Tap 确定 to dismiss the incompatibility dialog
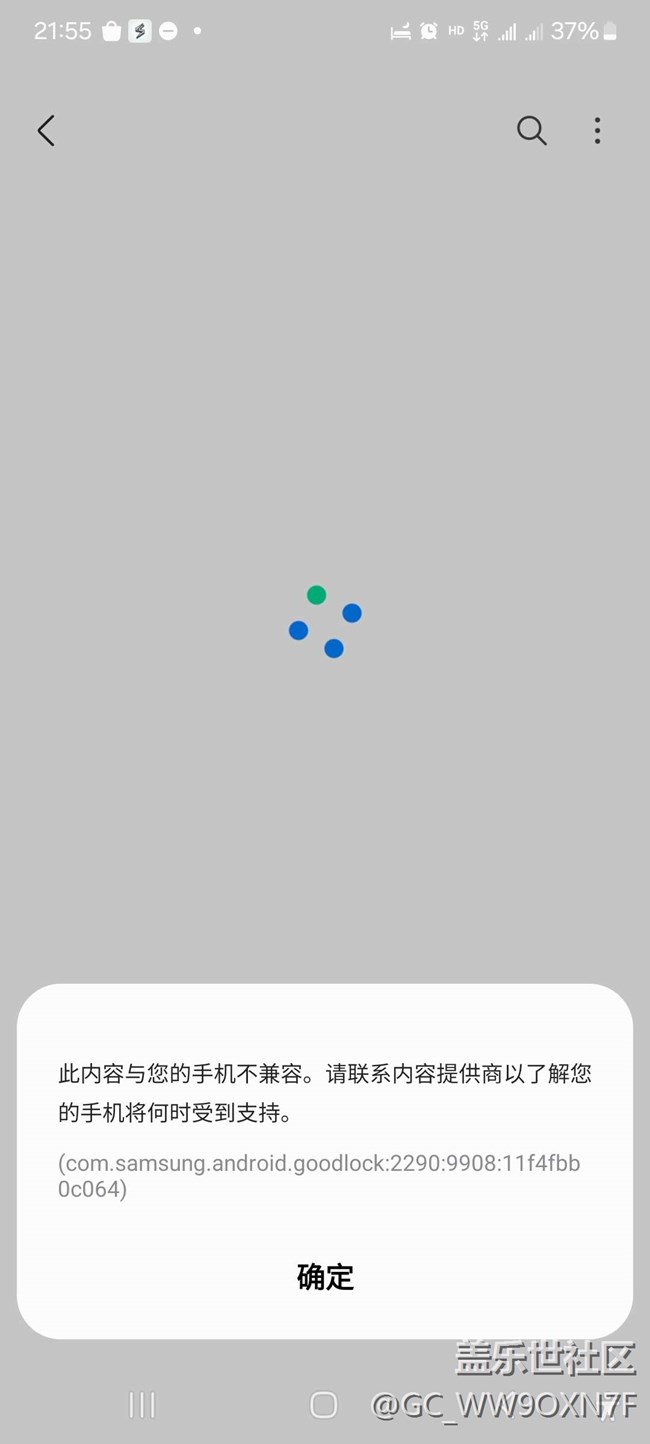The width and height of the screenshot is (650, 1444). (325, 1277)
